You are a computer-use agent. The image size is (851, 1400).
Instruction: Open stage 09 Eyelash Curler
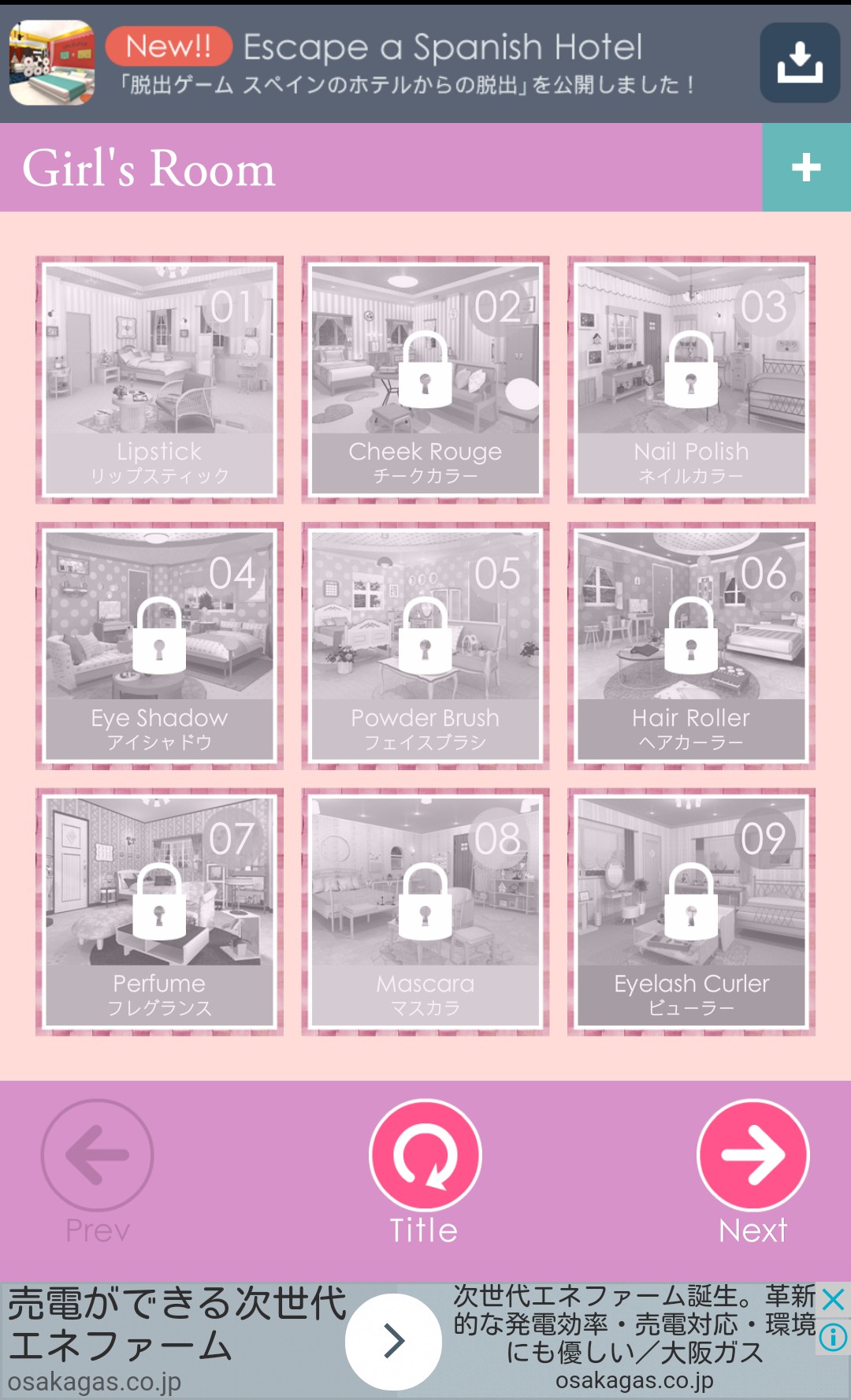pos(691,911)
